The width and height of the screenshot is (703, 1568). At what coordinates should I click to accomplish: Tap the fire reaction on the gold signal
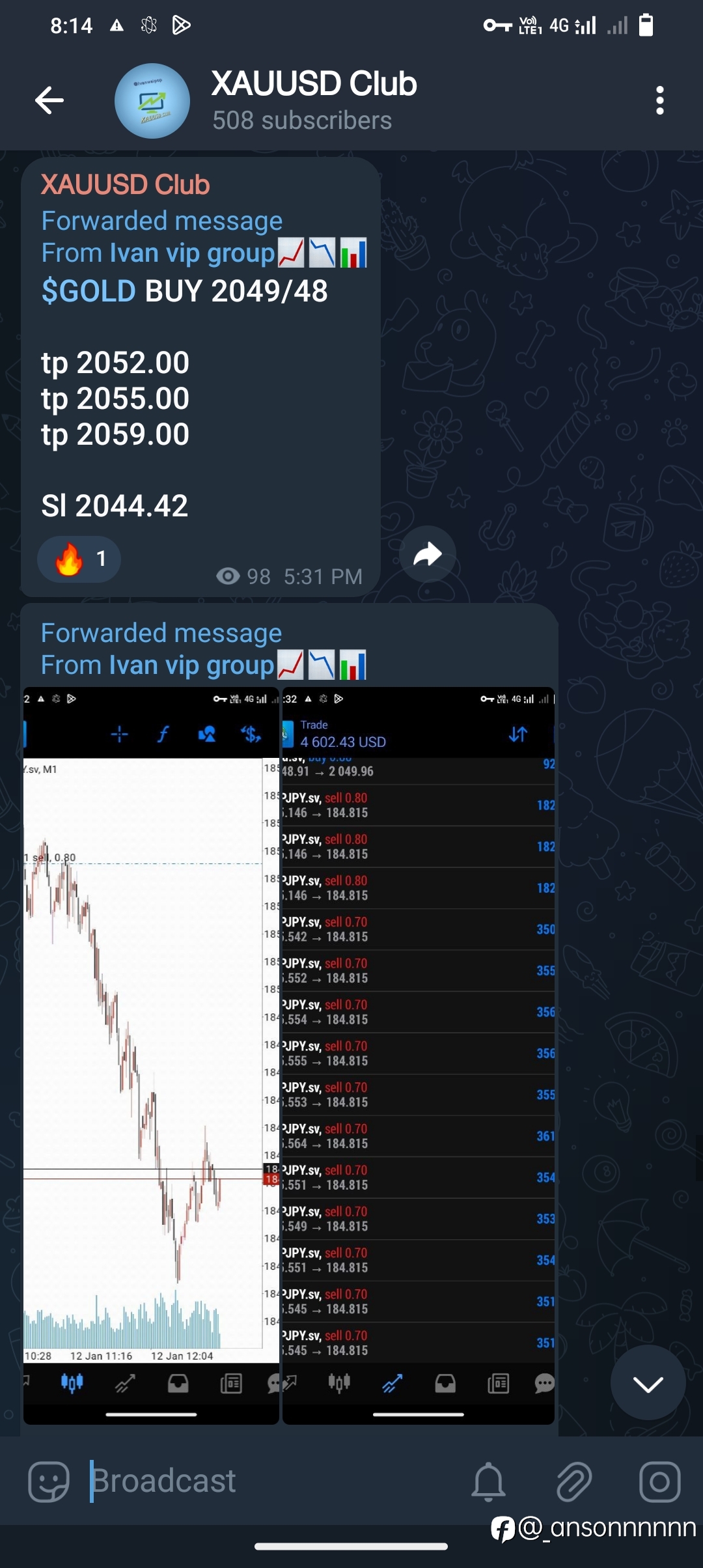tap(79, 559)
